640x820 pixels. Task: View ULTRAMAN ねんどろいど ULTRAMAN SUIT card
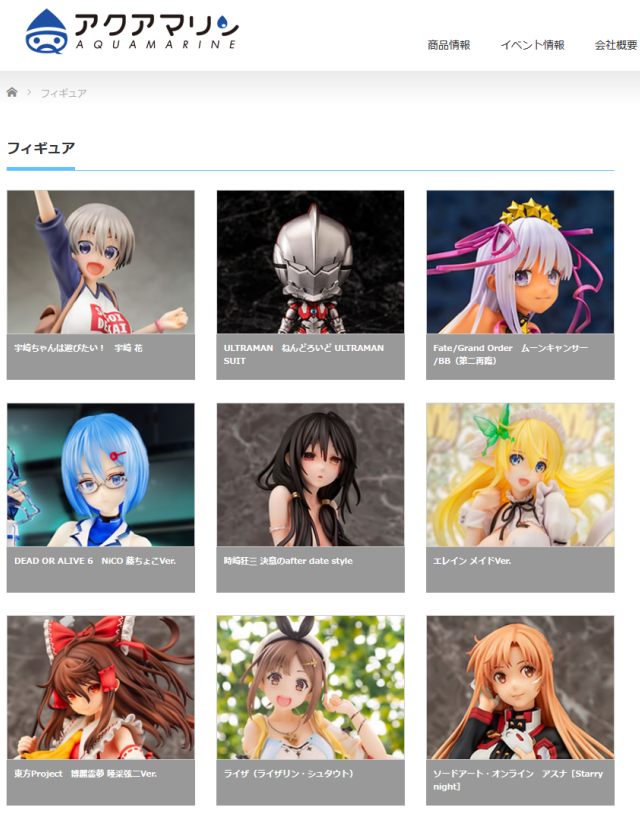point(310,284)
